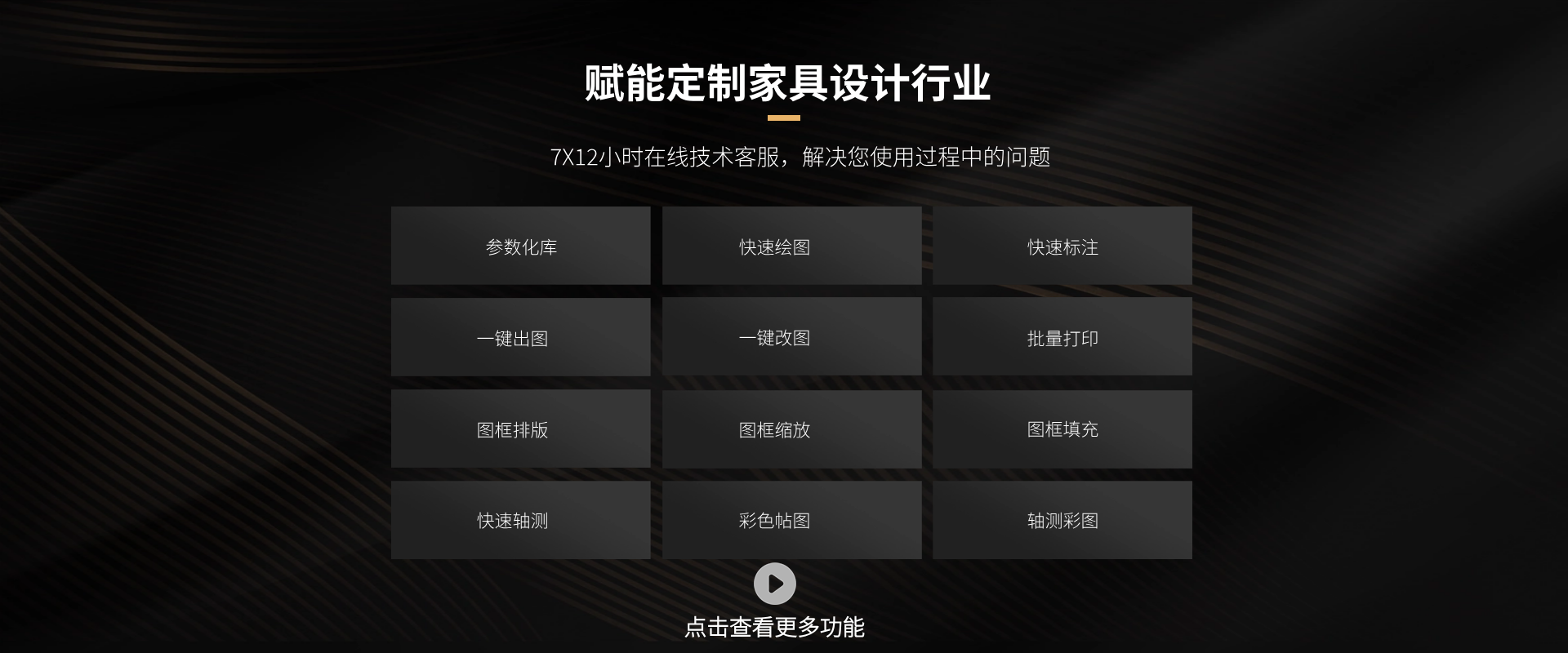Open the 图框缩放 tile
Viewport: 1568px width, 653px height.
coord(791,429)
